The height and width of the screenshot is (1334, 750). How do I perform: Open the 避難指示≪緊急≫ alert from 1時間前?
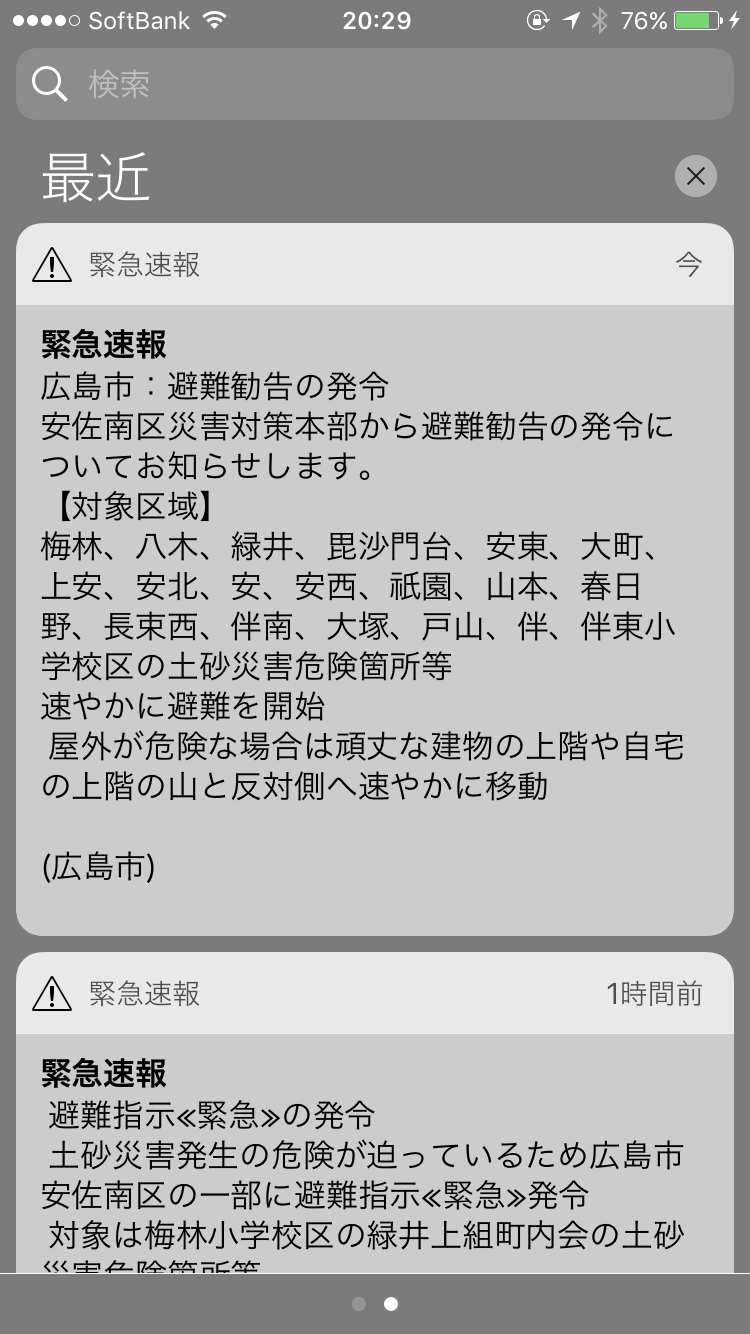pyautogui.click(x=375, y=1150)
